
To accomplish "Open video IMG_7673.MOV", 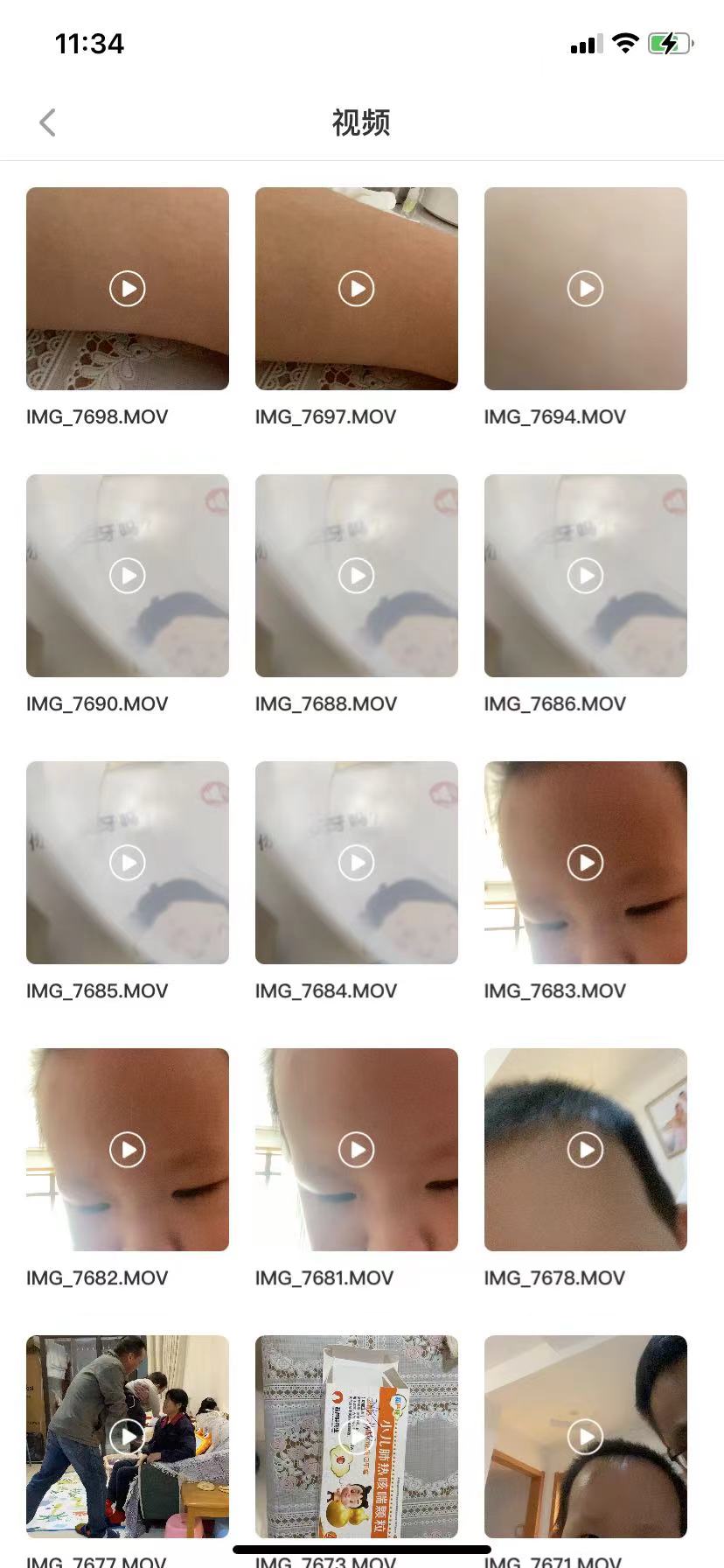I will point(357,1437).
